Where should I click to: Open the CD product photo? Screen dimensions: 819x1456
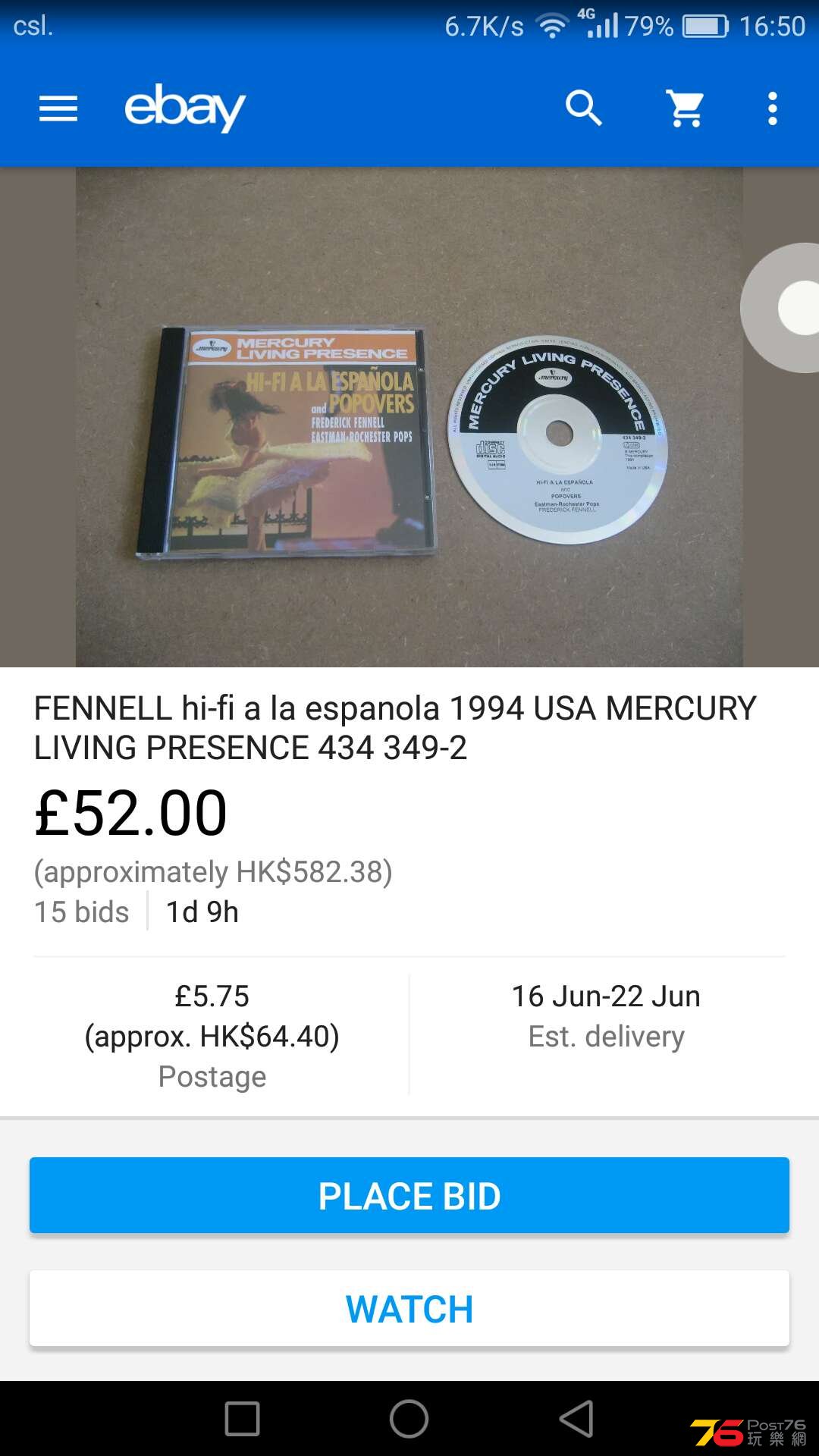[x=409, y=417]
